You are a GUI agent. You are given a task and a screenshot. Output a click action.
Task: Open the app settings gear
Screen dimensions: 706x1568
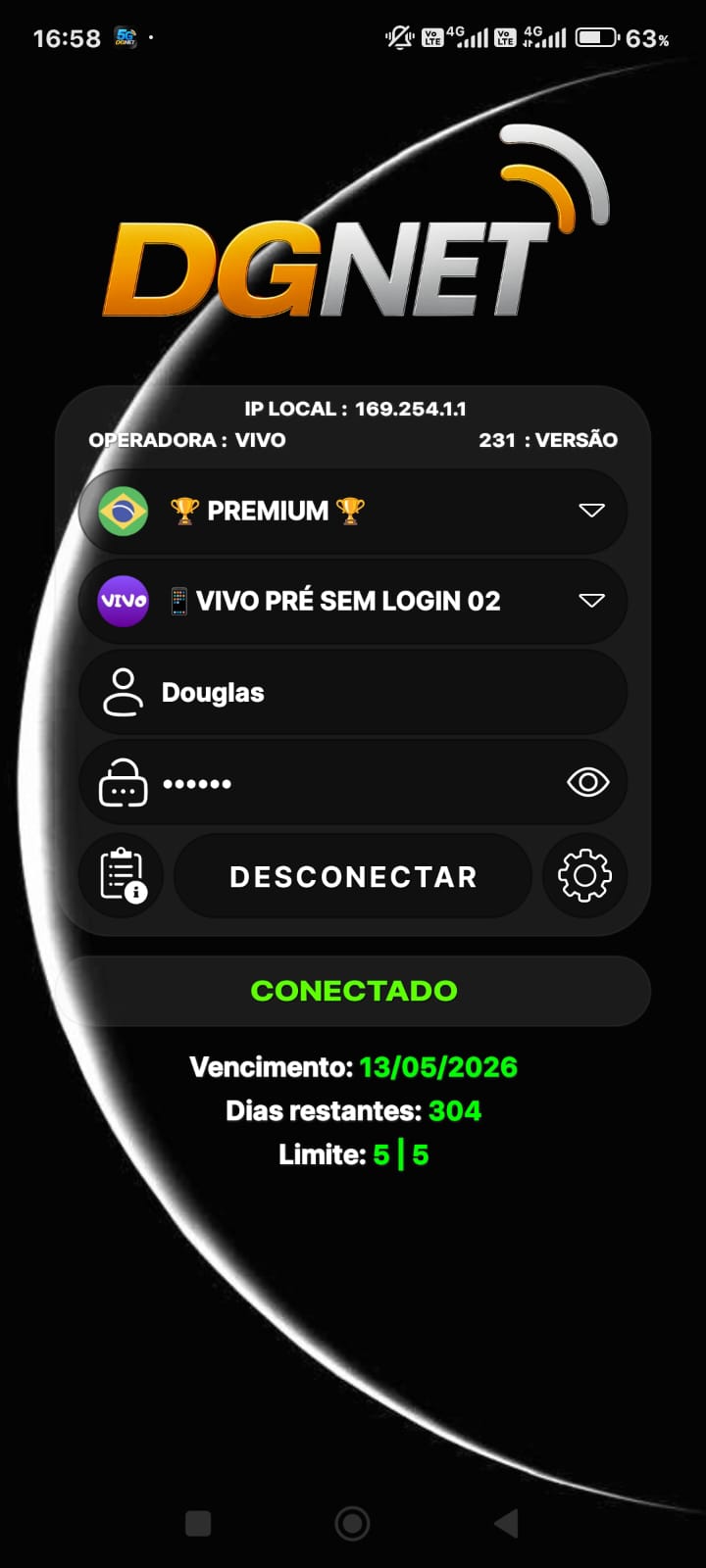click(584, 876)
